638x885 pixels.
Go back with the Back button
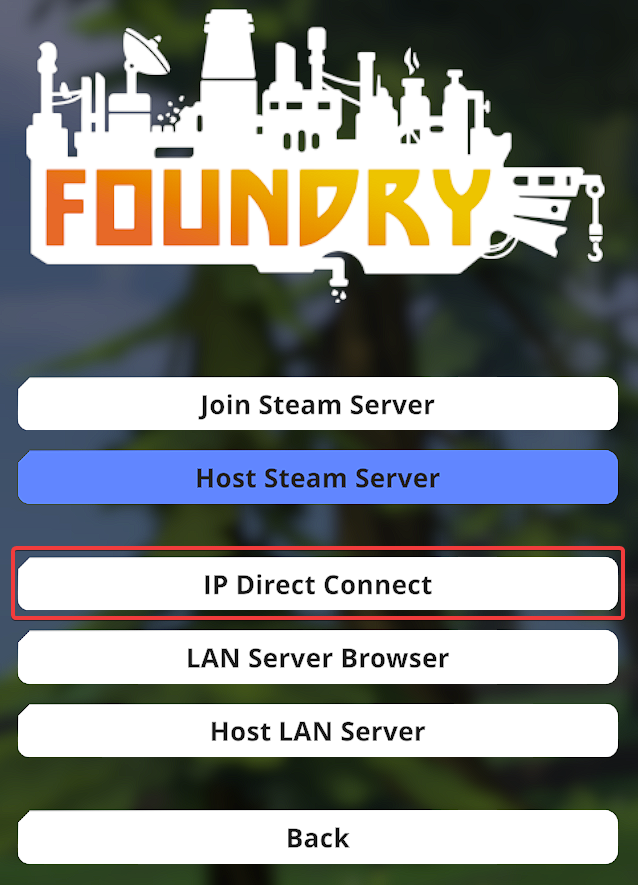318,837
